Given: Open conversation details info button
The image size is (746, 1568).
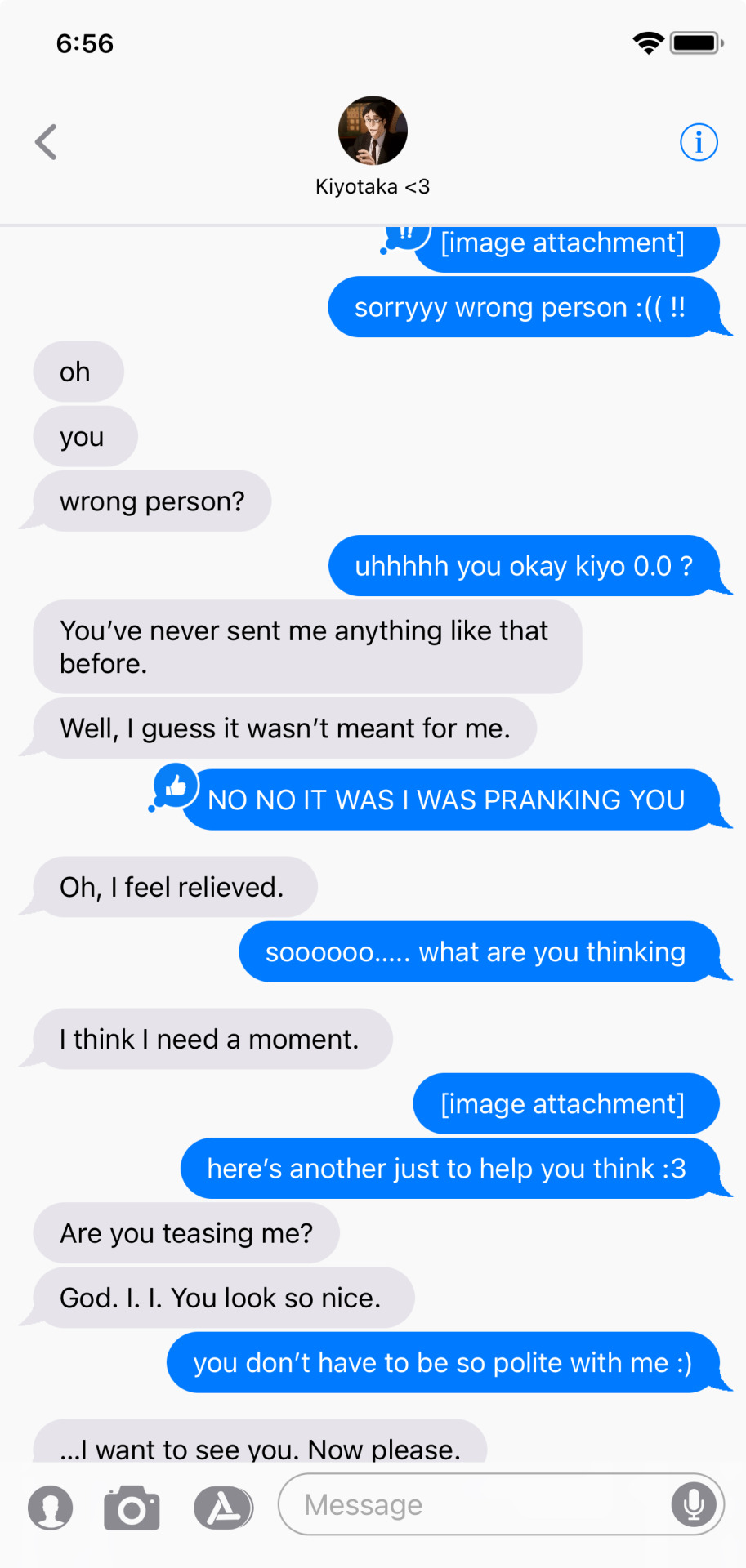Looking at the screenshot, I should point(699,142).
